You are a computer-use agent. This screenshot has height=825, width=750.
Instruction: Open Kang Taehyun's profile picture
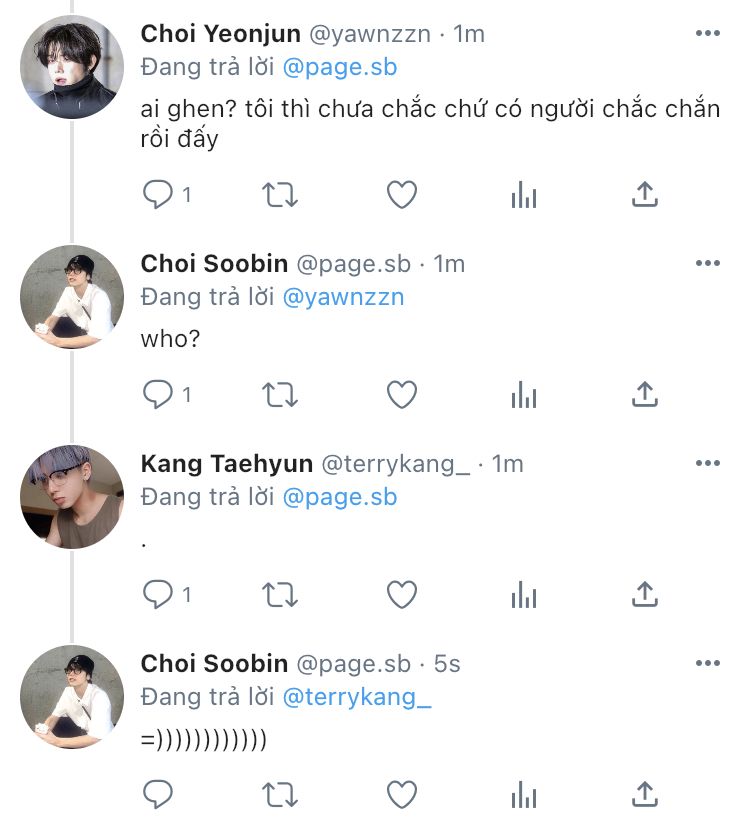[72, 497]
